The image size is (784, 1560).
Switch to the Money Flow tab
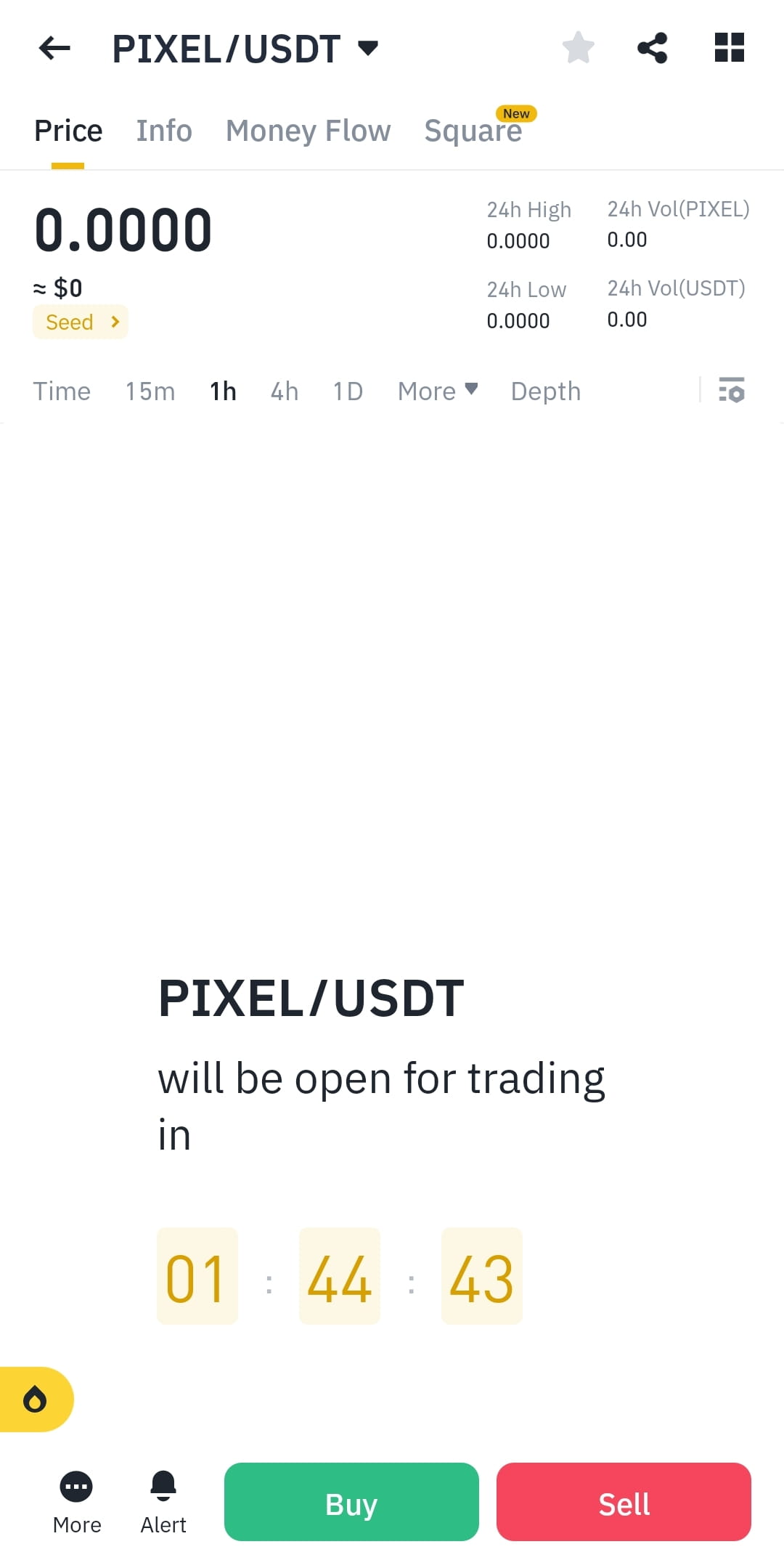coord(308,131)
